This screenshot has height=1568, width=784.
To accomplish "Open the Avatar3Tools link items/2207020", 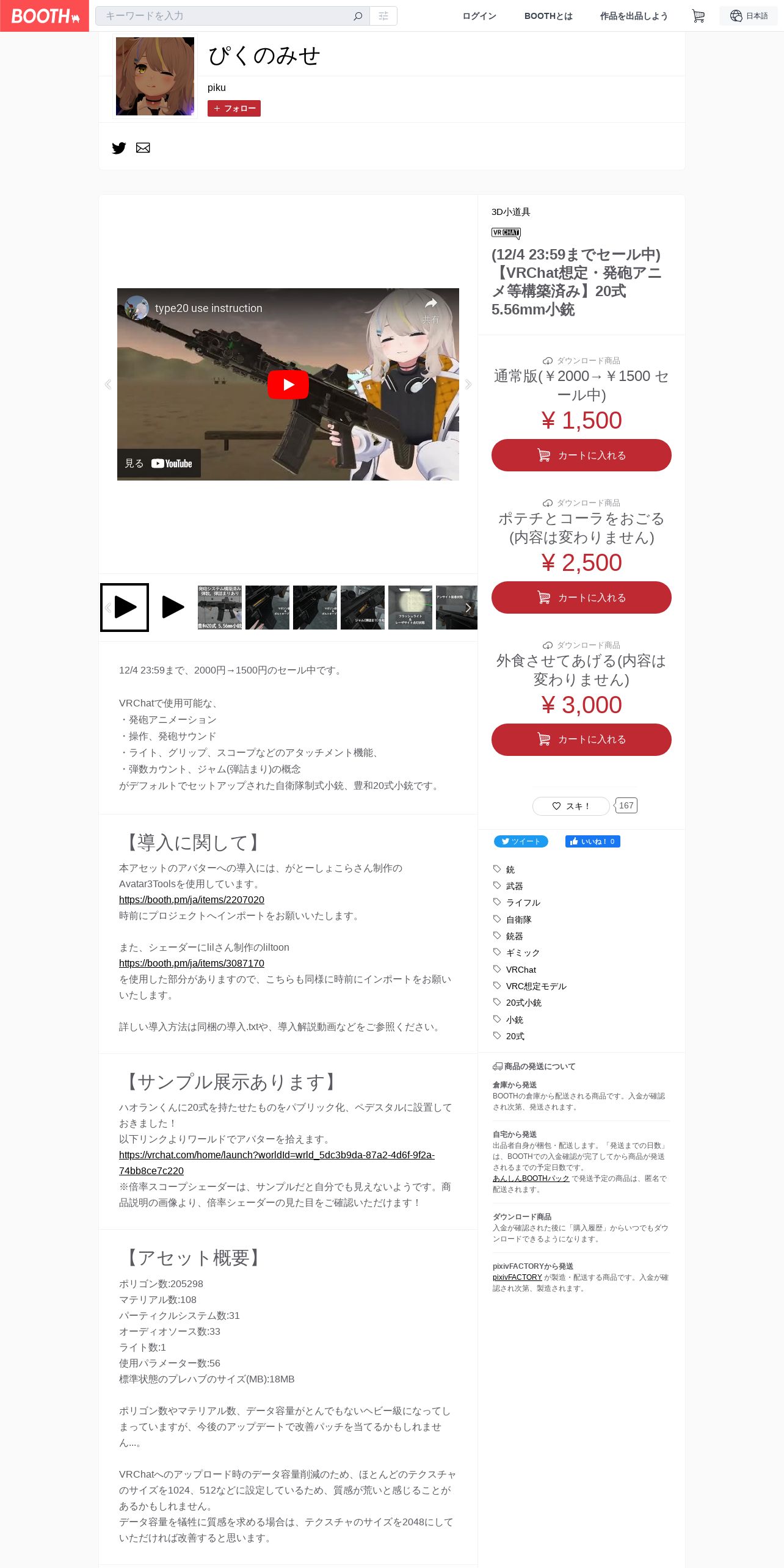I will [x=192, y=899].
